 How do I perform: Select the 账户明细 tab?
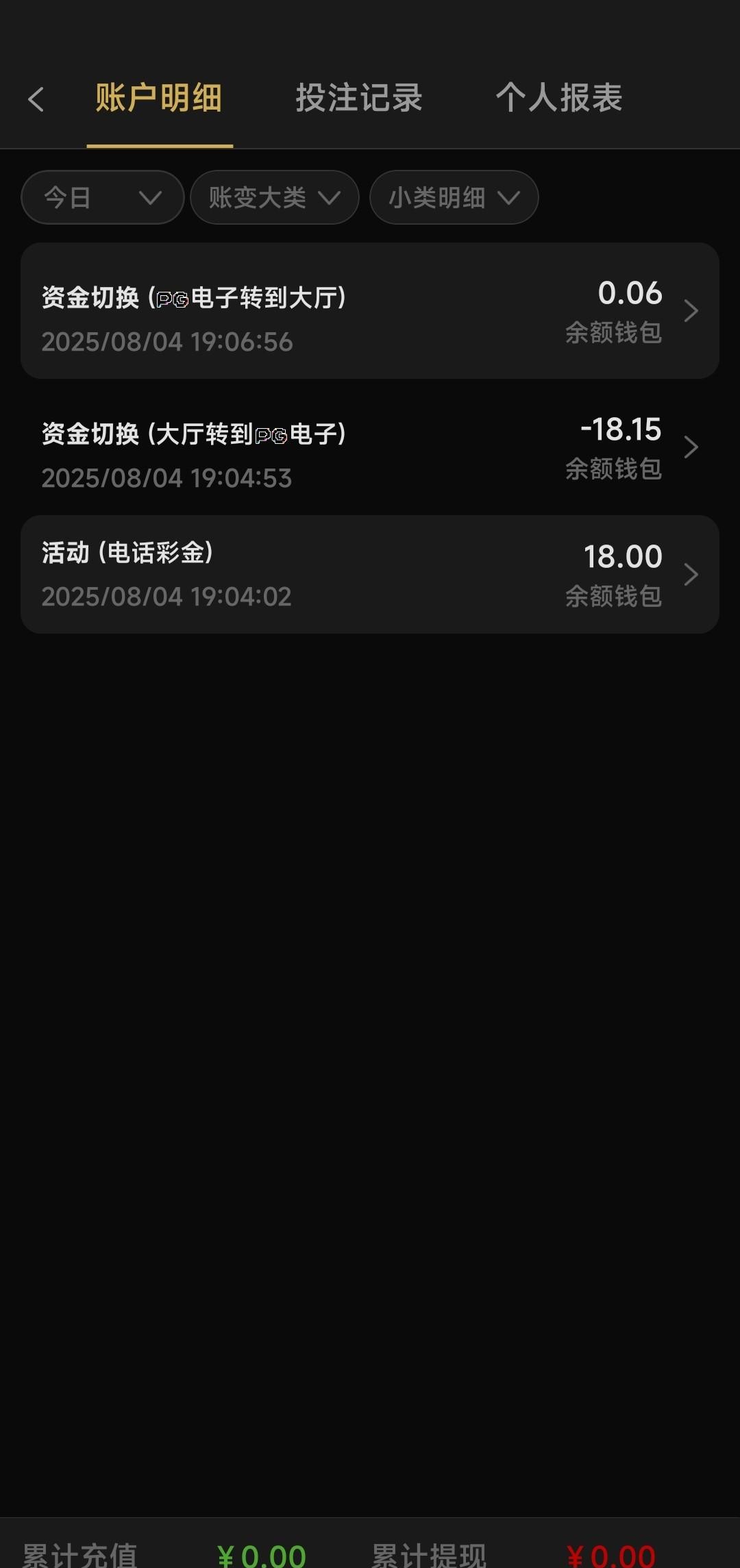tap(159, 98)
